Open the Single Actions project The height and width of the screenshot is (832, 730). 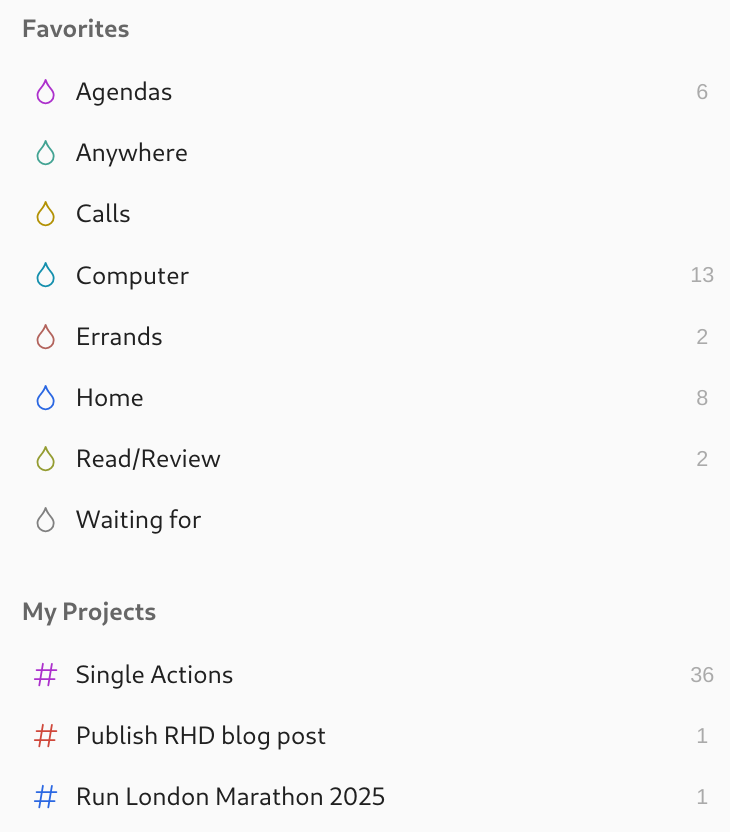point(154,674)
